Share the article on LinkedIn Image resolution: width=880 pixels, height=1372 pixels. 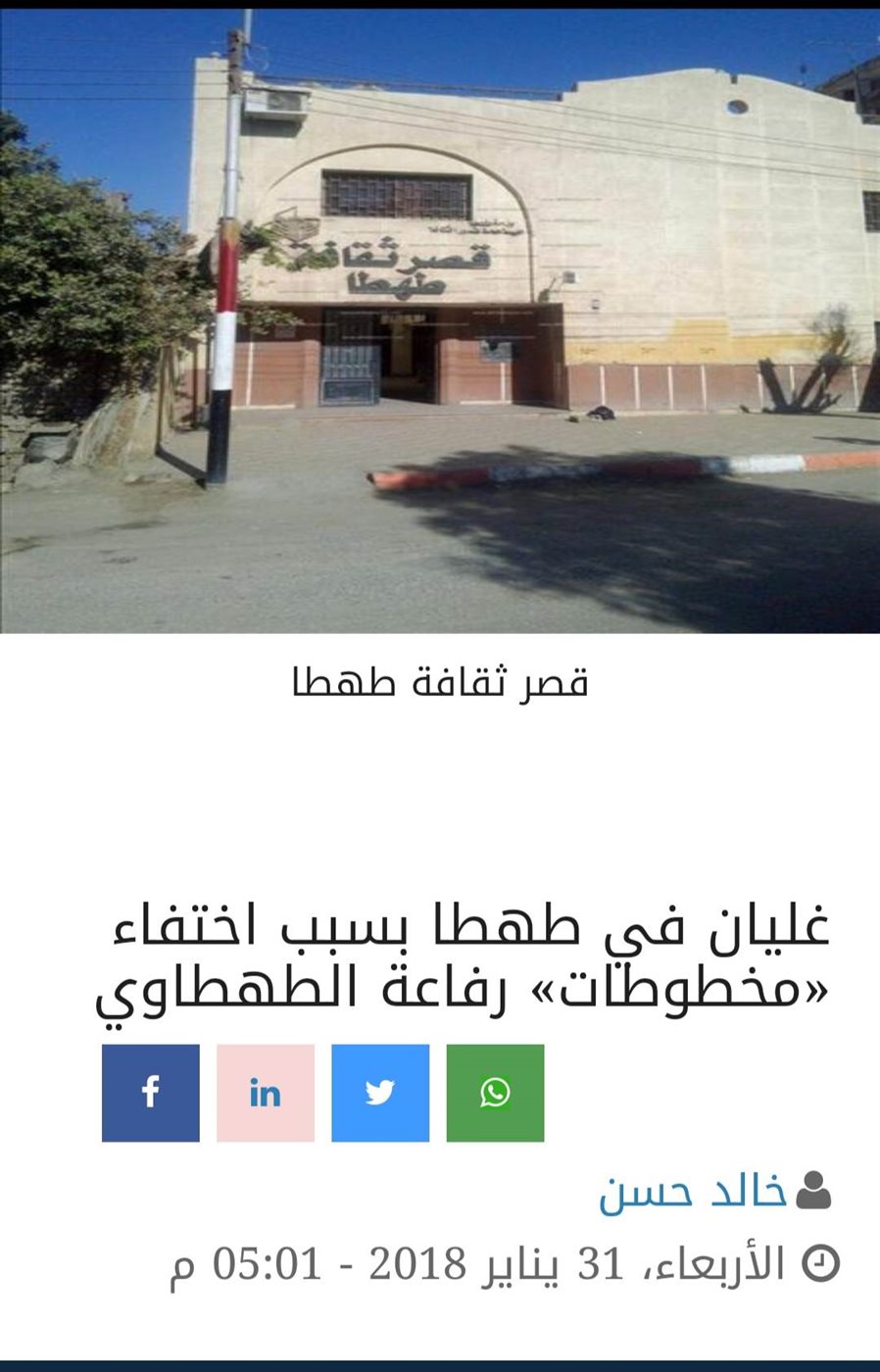coord(266,1093)
